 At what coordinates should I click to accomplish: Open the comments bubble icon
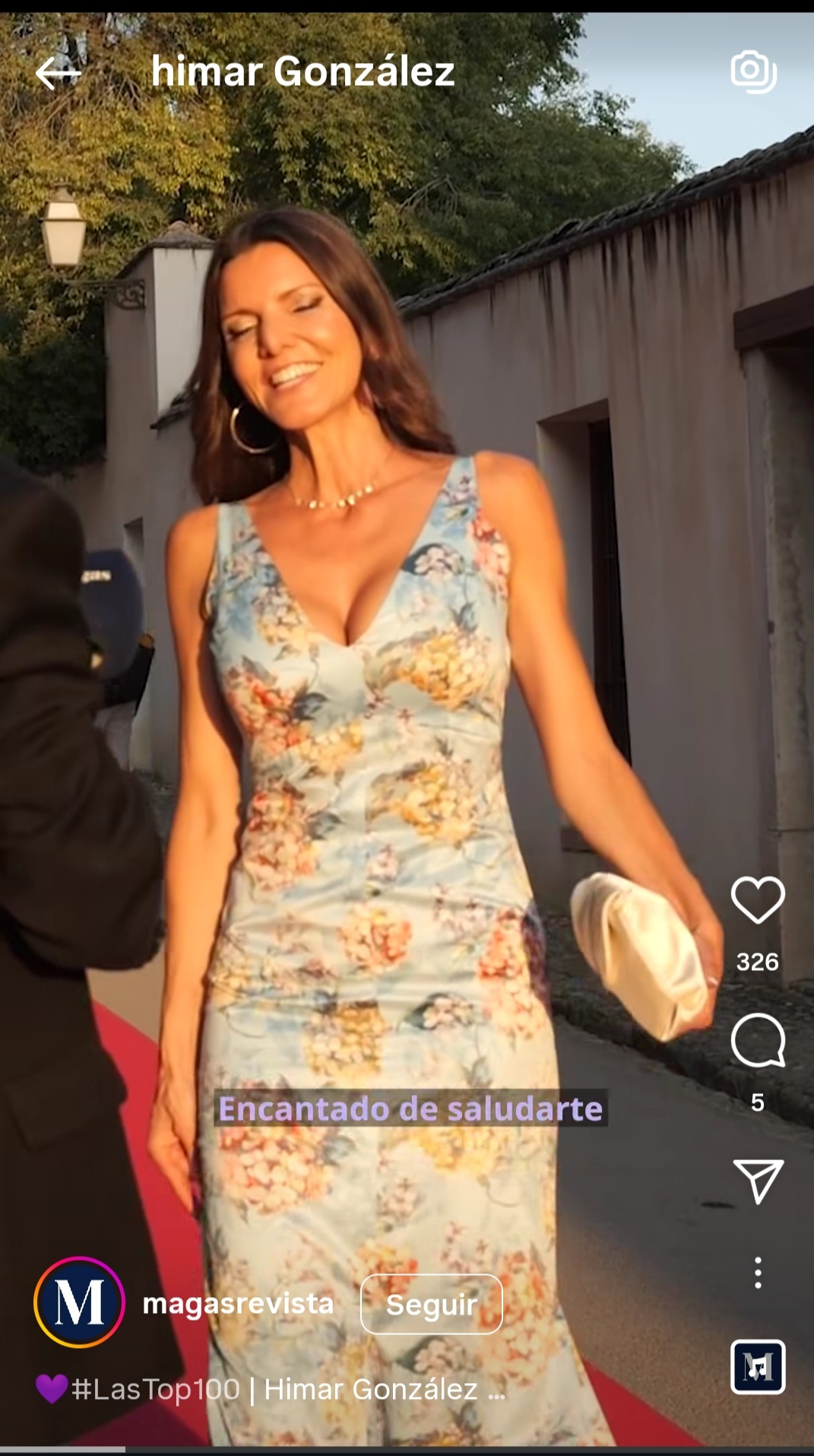pyautogui.click(x=757, y=1041)
